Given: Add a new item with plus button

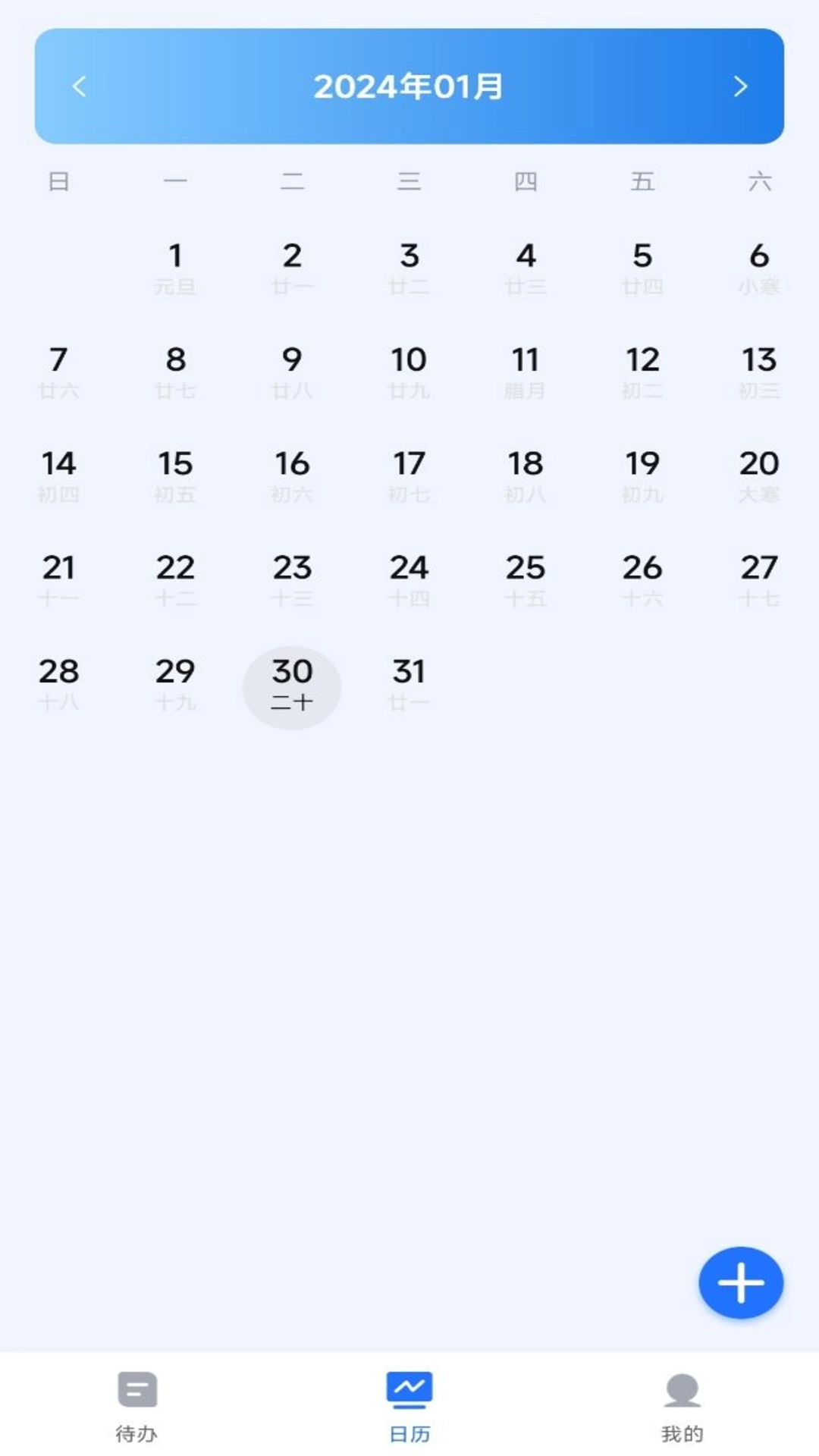Looking at the screenshot, I should click(x=741, y=1282).
